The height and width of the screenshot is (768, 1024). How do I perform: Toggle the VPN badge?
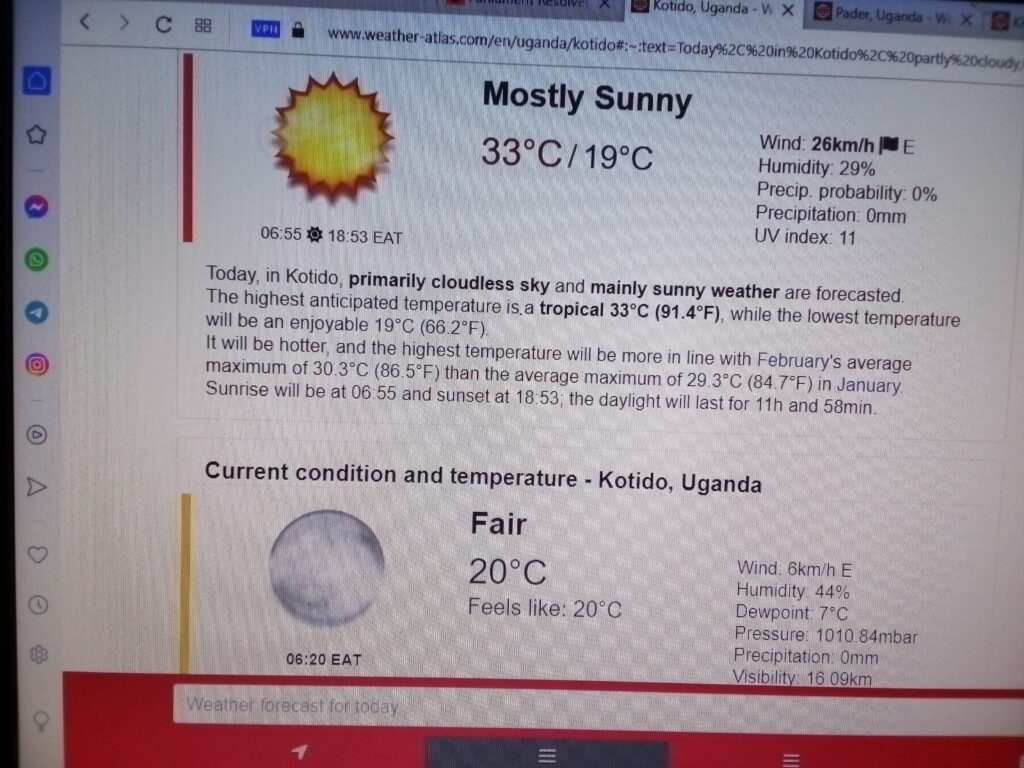click(266, 29)
